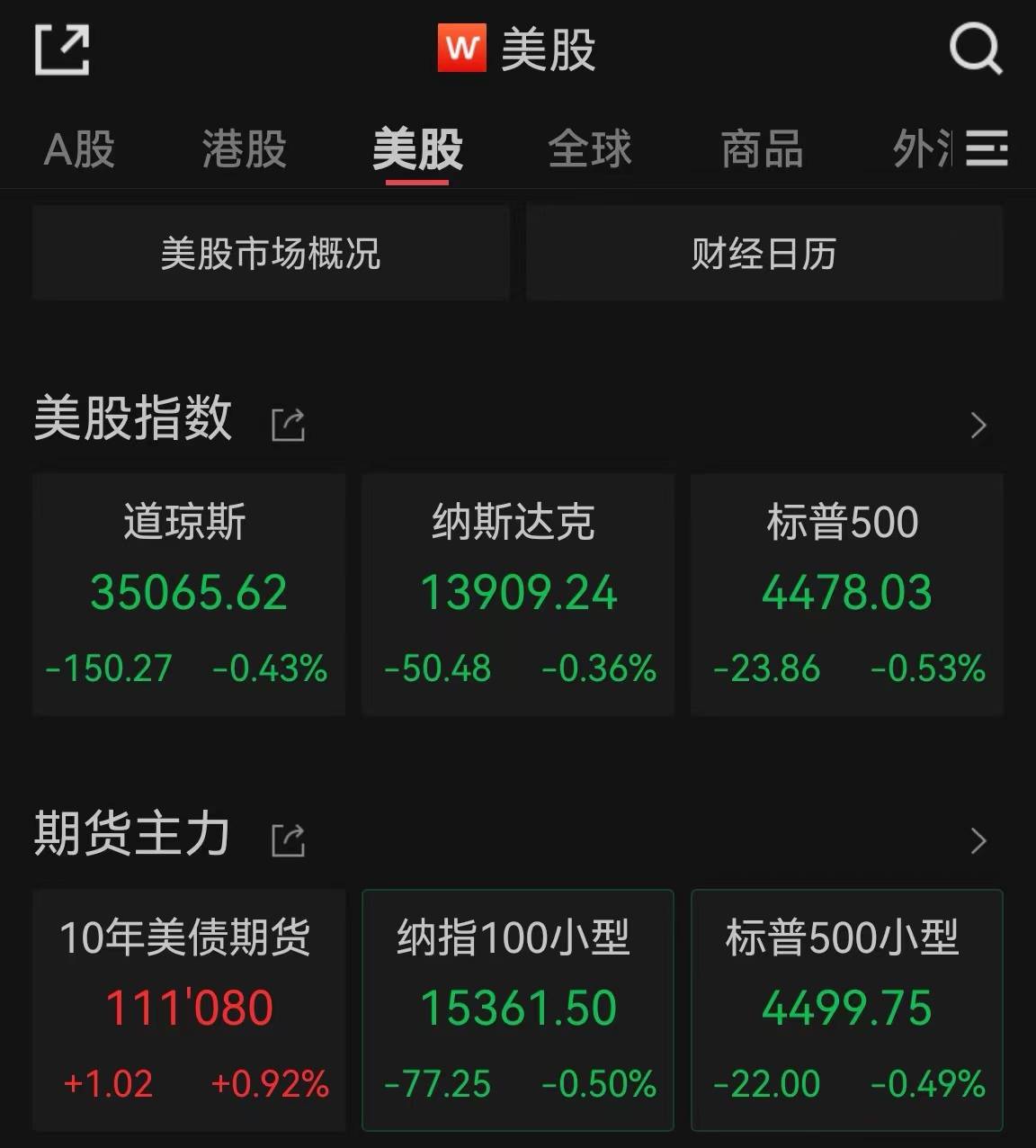
Task: Open the 10年美债期货 card
Action: (x=188, y=1009)
